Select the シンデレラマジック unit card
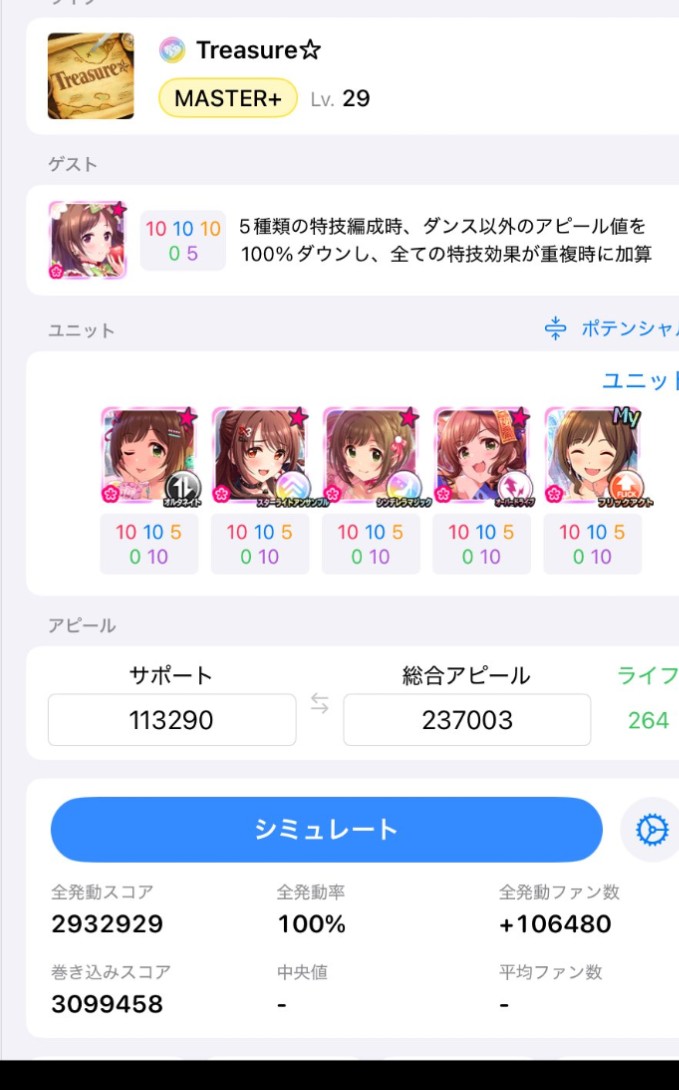 pyautogui.click(x=371, y=458)
